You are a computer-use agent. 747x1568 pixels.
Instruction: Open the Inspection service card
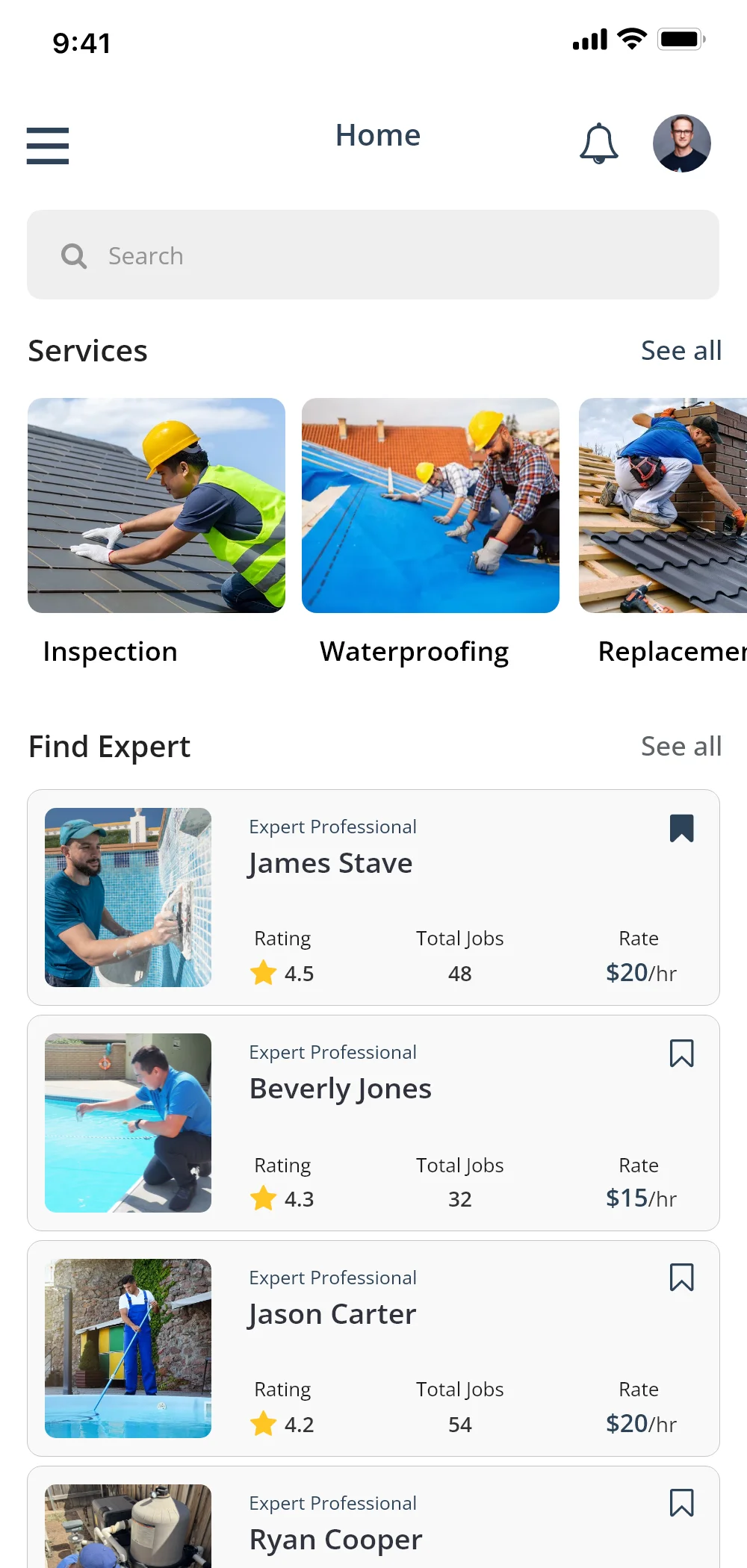click(156, 505)
